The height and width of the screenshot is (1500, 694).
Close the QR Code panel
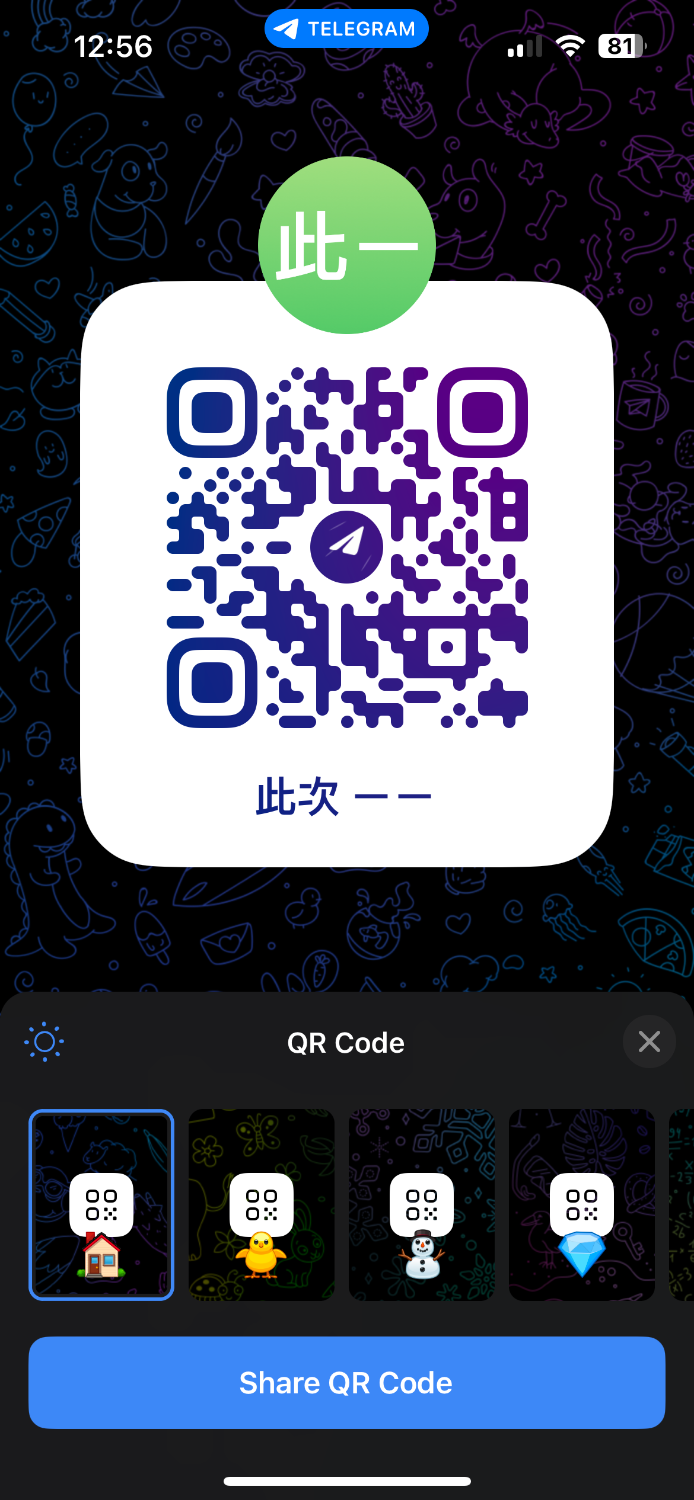click(x=649, y=1042)
